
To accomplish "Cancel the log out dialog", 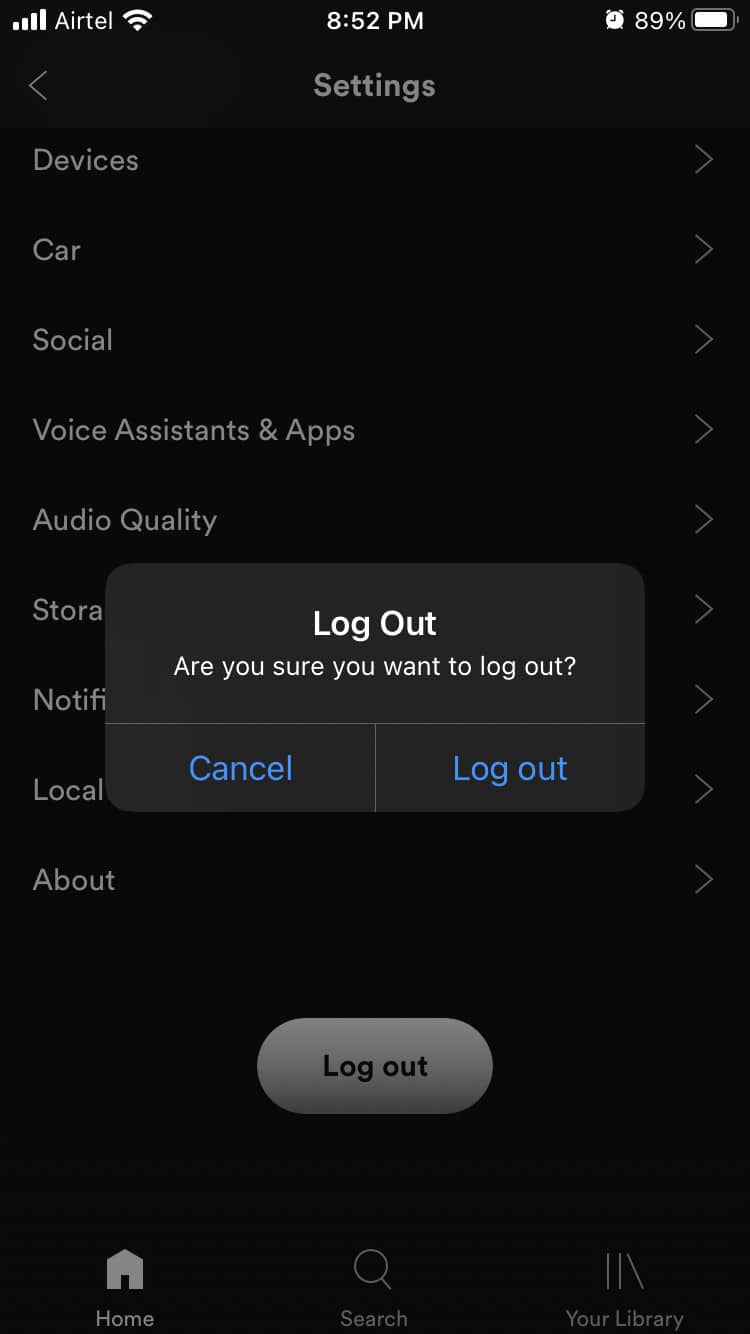I will coord(240,768).
